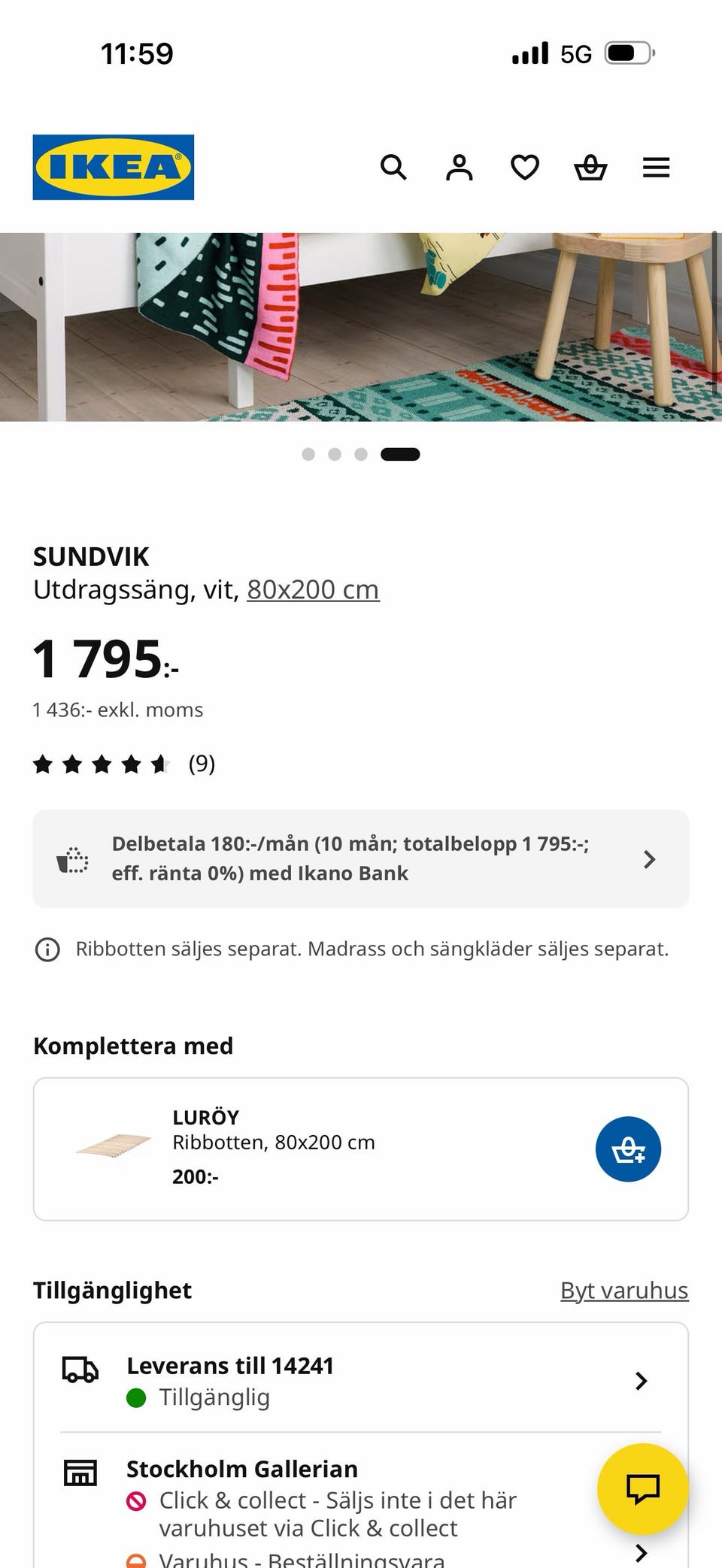This screenshot has height=1568, width=722.
Task: Open the hamburger menu
Action: (x=656, y=167)
